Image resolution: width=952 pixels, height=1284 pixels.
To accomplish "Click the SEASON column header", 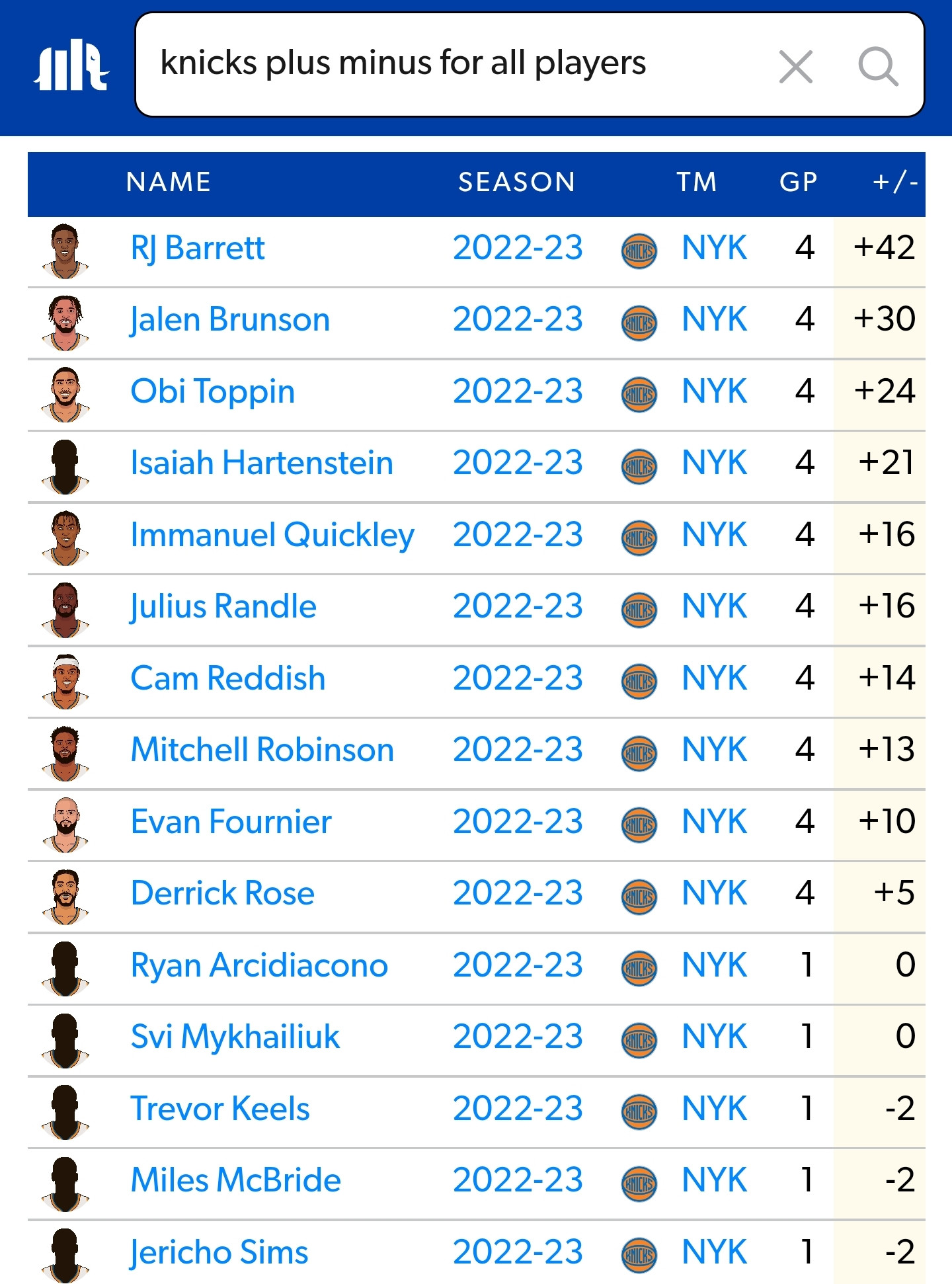I will [516, 182].
